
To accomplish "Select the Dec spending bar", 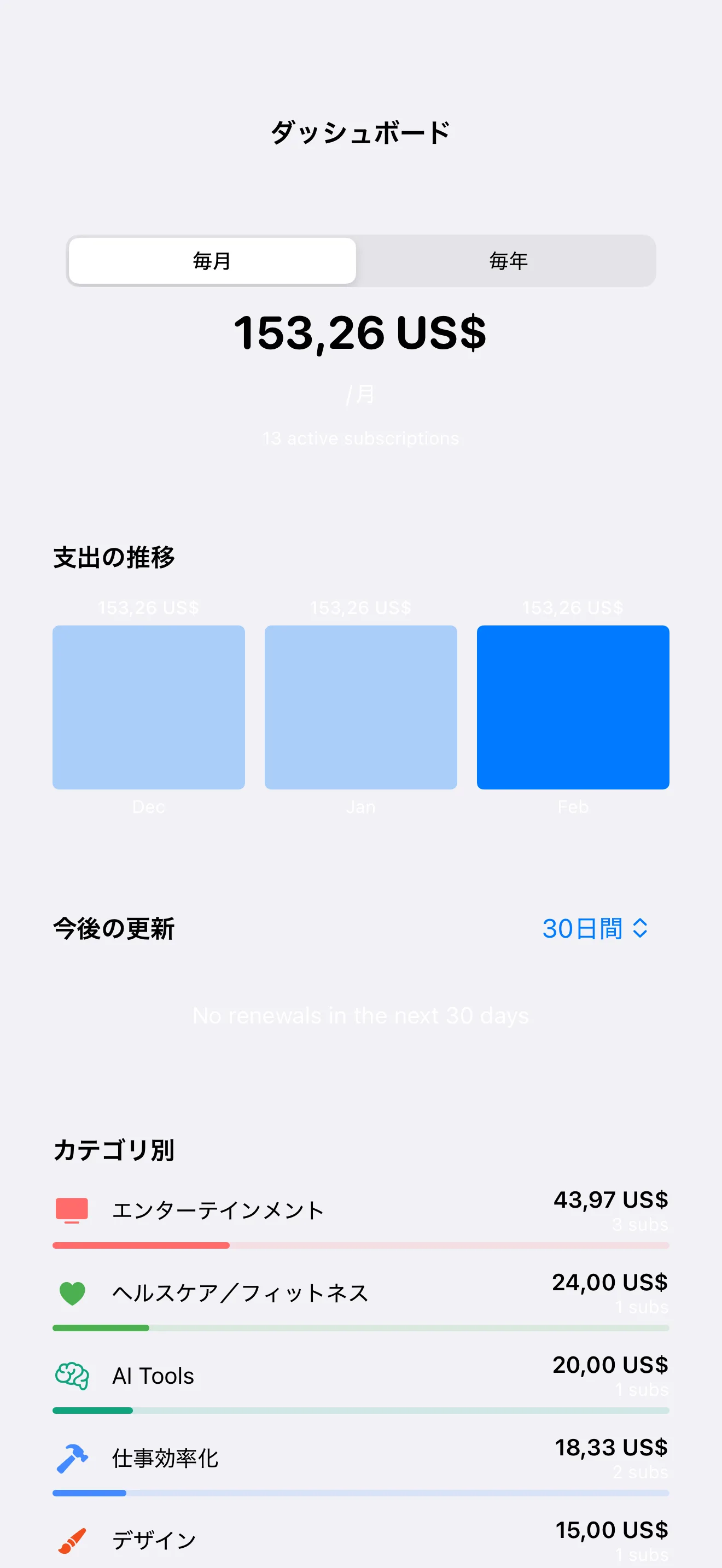I will click(x=149, y=707).
